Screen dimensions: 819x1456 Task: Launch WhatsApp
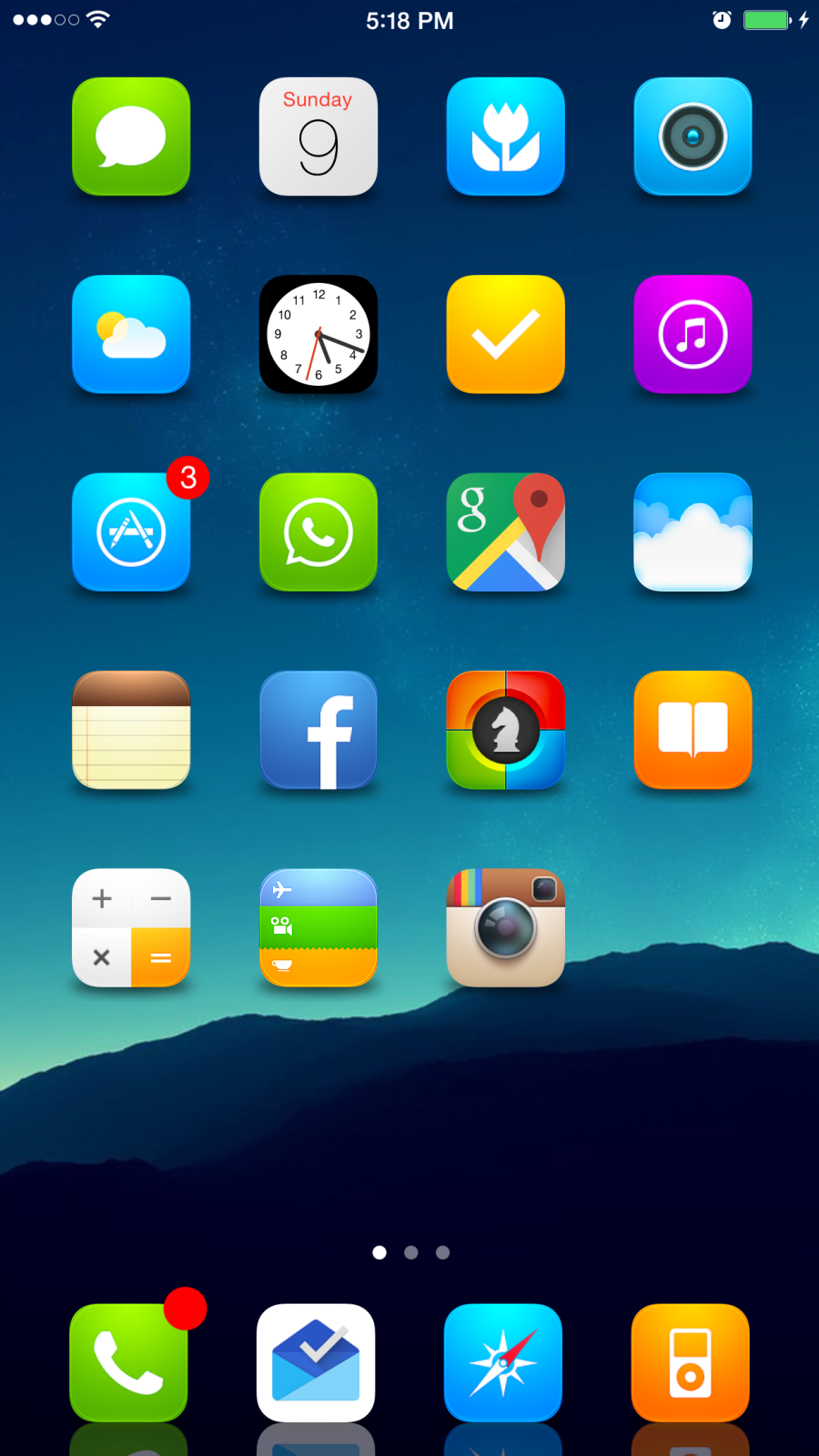click(318, 532)
